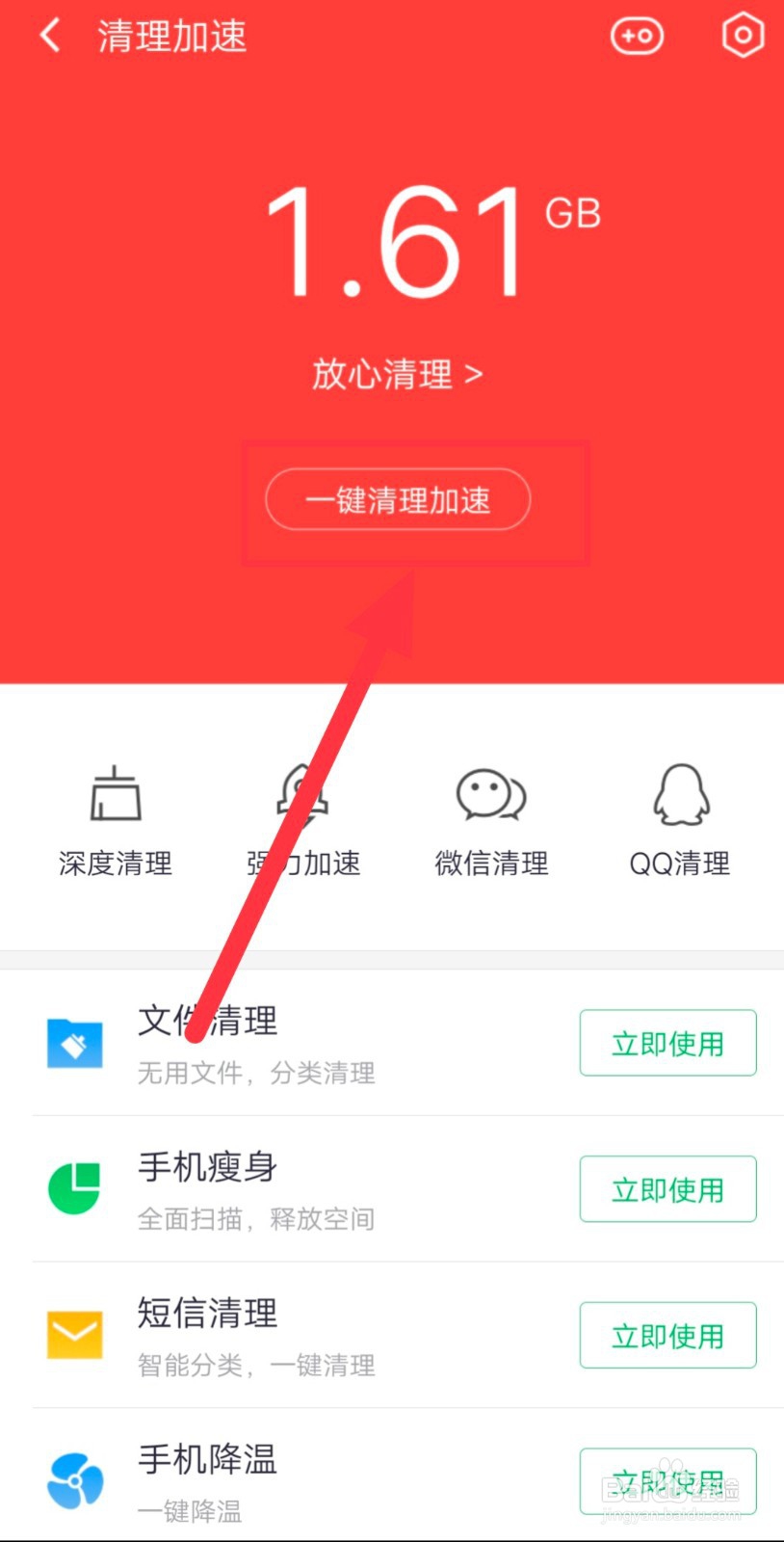Tap the blue 文件清理 folder icon
Screen dimensions: 784x1542
[75, 1043]
